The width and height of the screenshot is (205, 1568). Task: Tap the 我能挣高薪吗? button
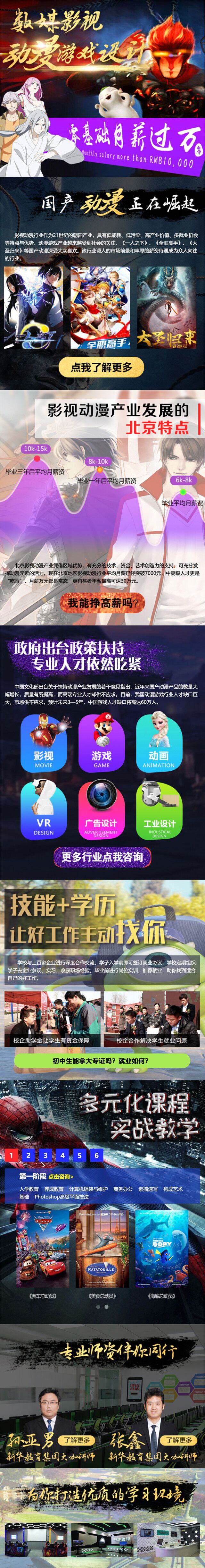click(102, 603)
